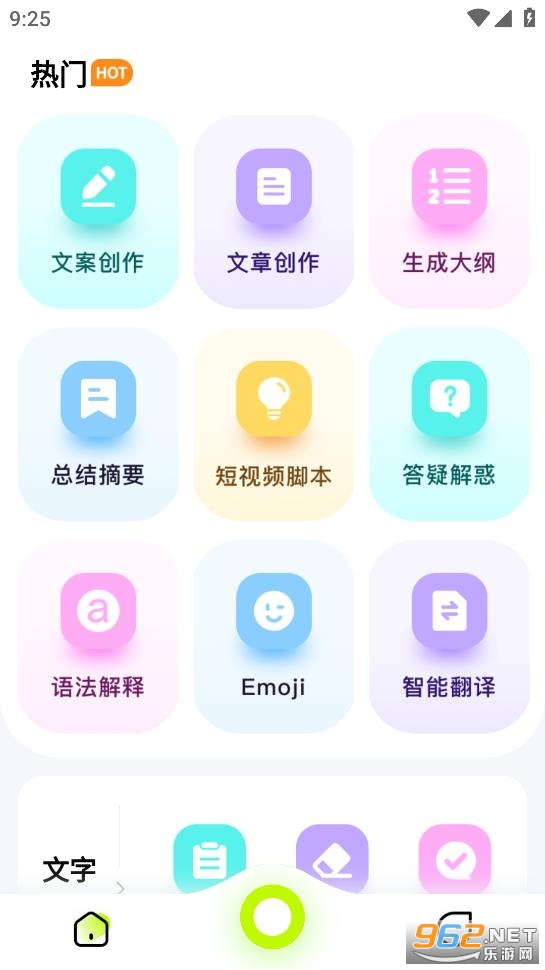Screen dimensions: 545x970
Task: Open the 文案创作 card
Action: point(98,212)
